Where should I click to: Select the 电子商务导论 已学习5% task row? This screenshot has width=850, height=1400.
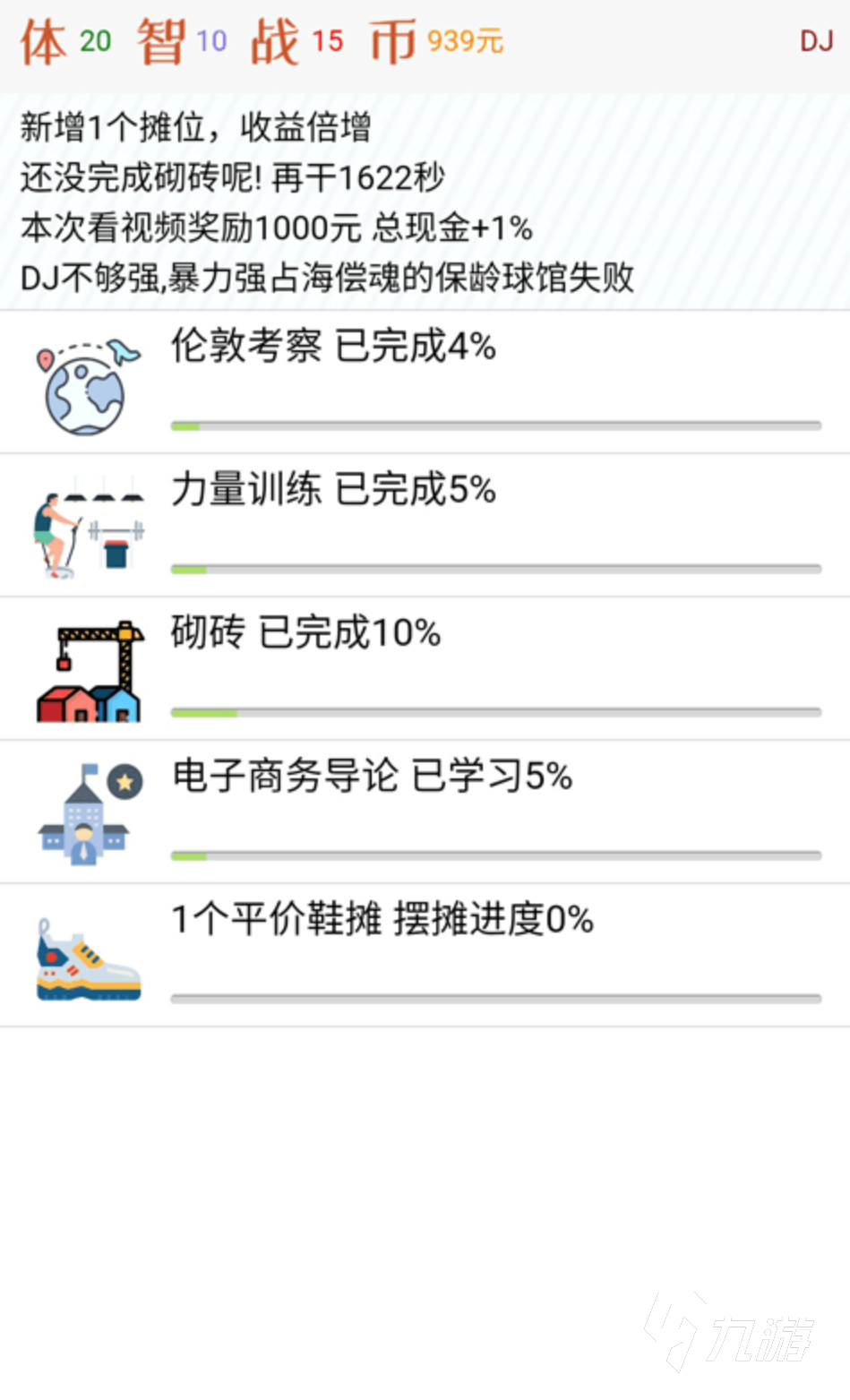point(371,778)
